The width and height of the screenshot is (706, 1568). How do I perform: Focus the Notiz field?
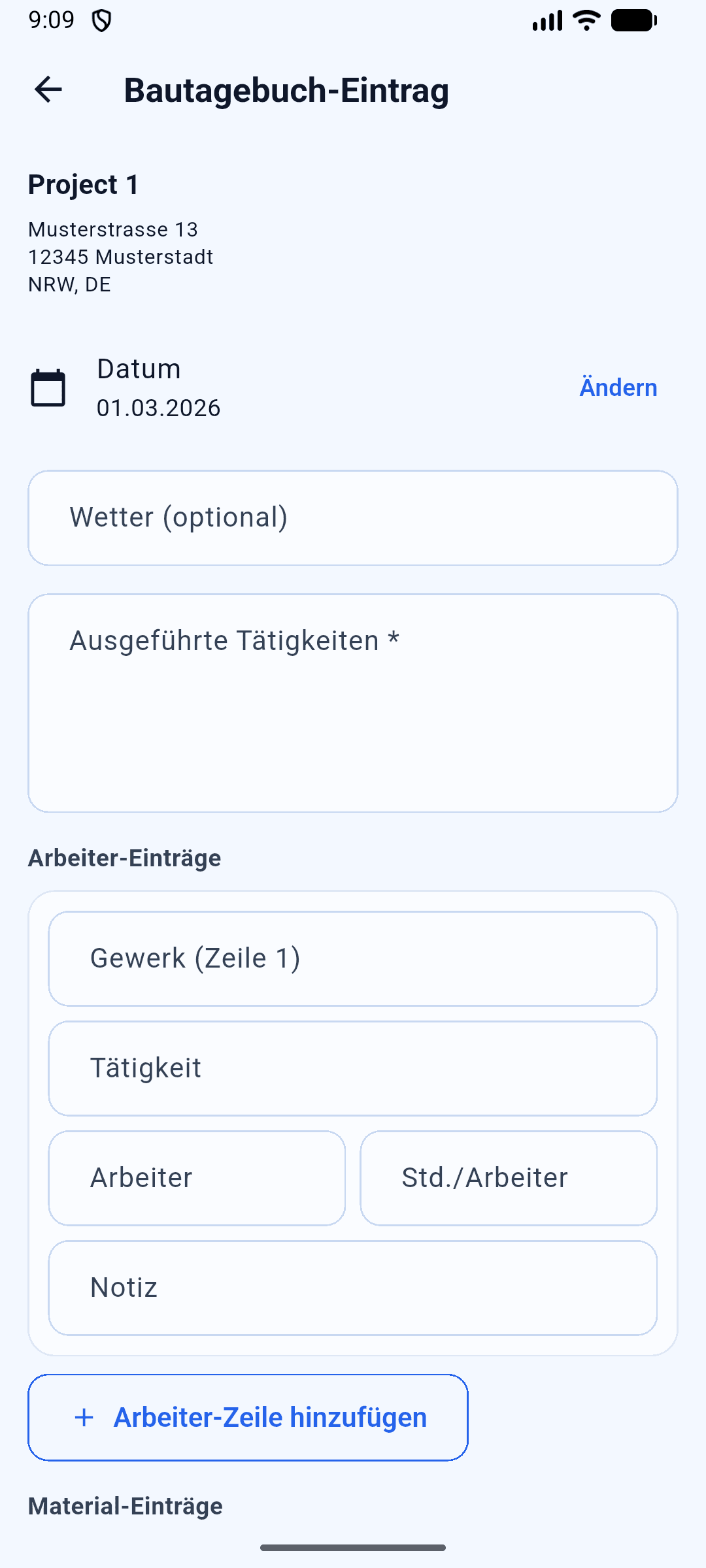coord(353,1287)
